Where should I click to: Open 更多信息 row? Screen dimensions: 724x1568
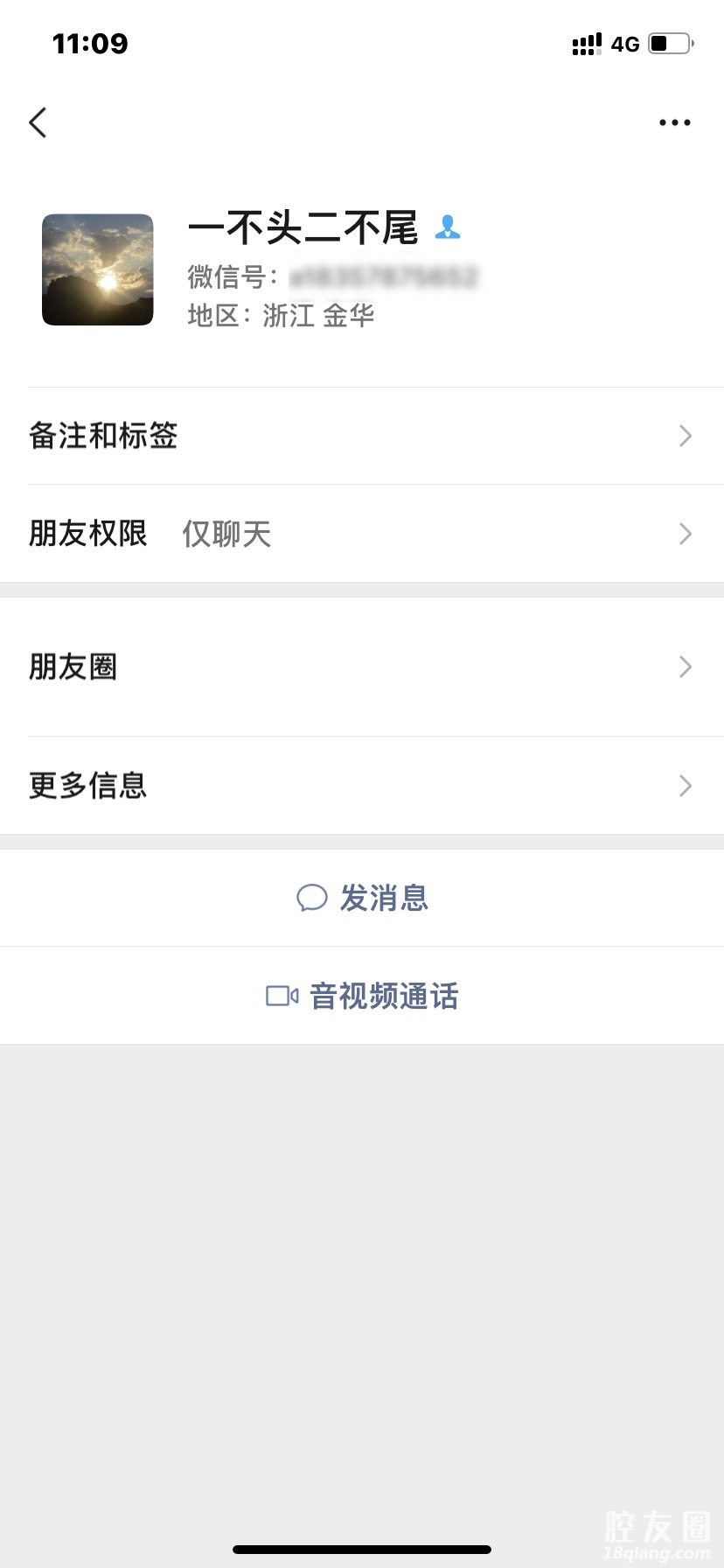[362, 786]
